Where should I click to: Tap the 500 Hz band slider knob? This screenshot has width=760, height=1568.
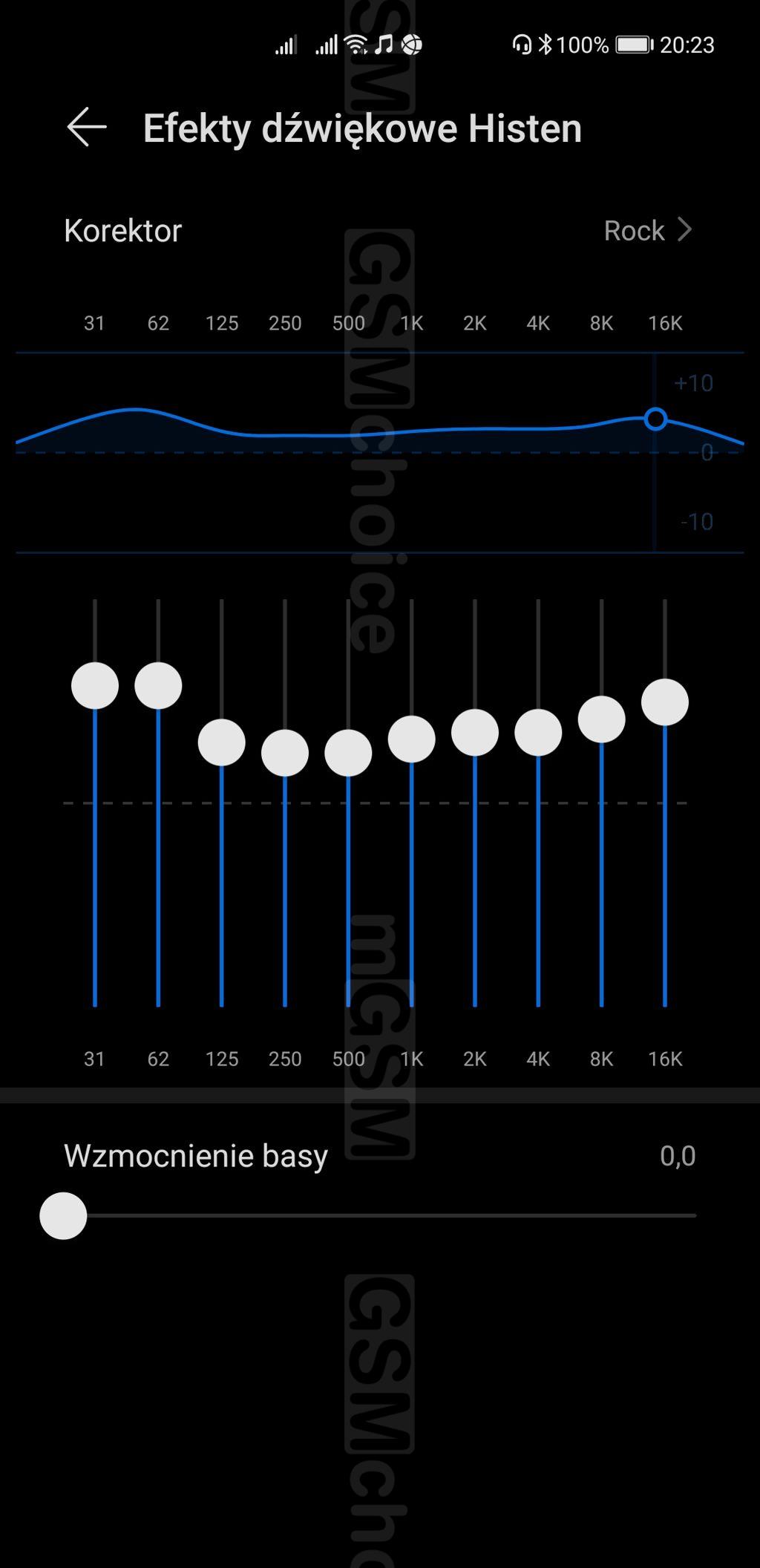348,753
